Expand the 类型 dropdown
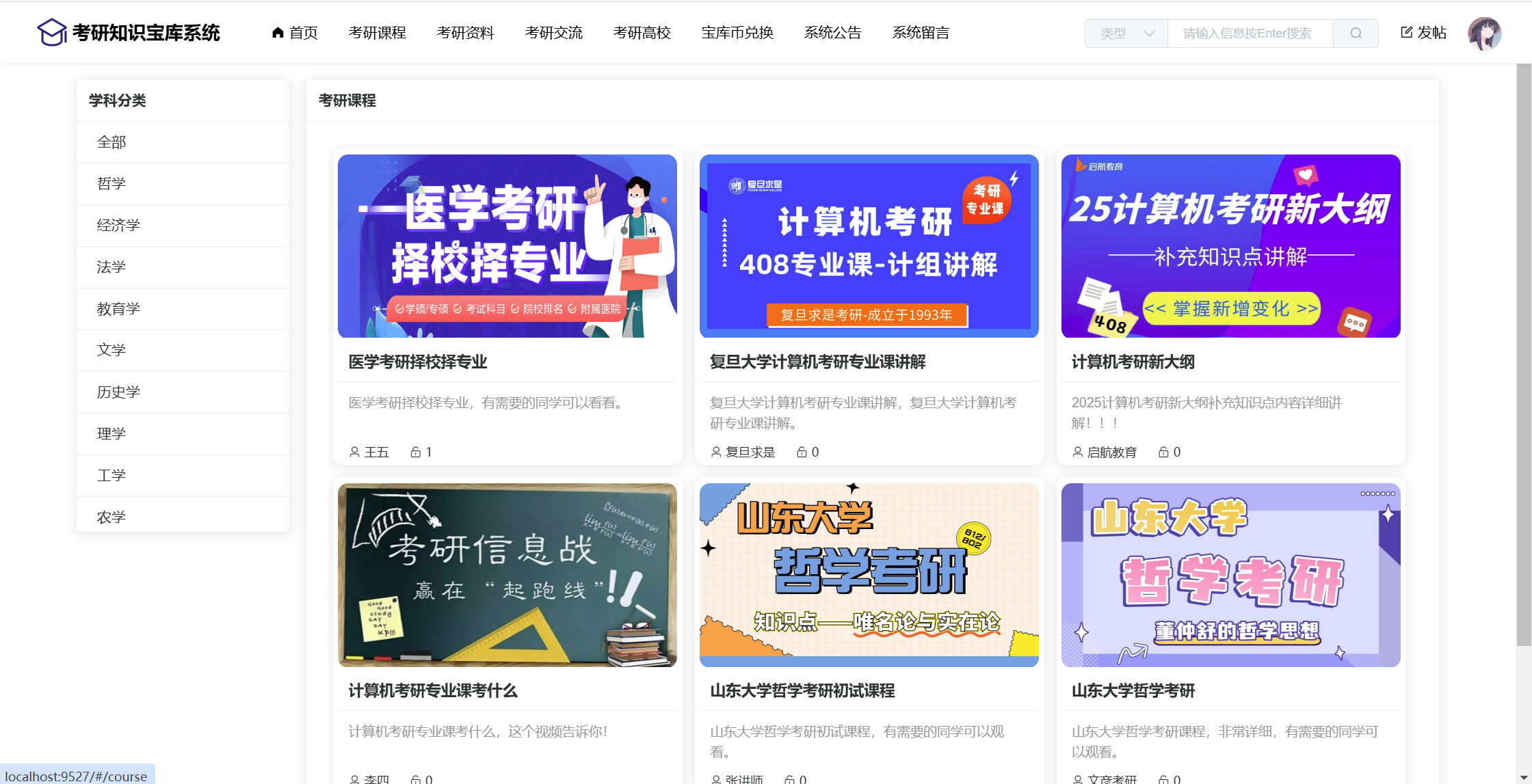 coord(1126,33)
